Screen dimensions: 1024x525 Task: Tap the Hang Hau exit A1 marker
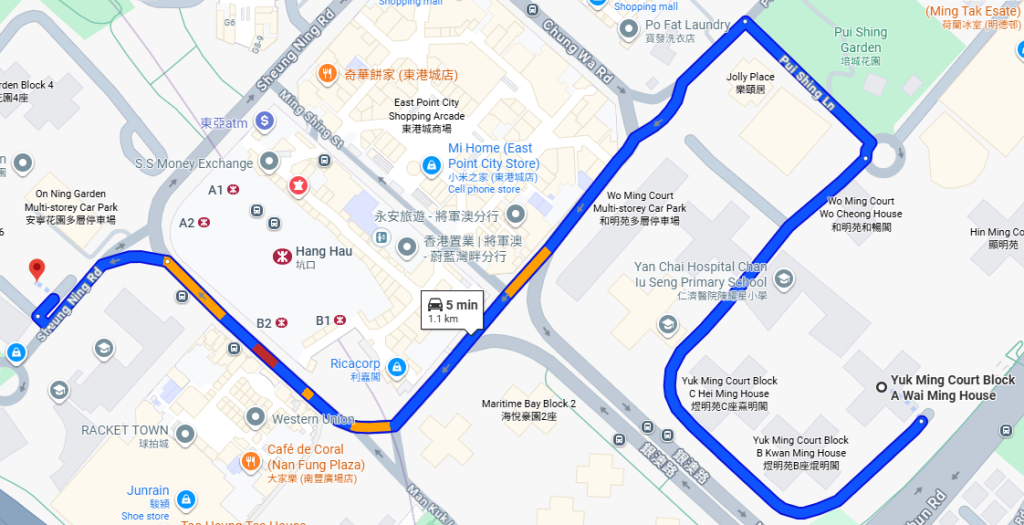click(x=233, y=189)
